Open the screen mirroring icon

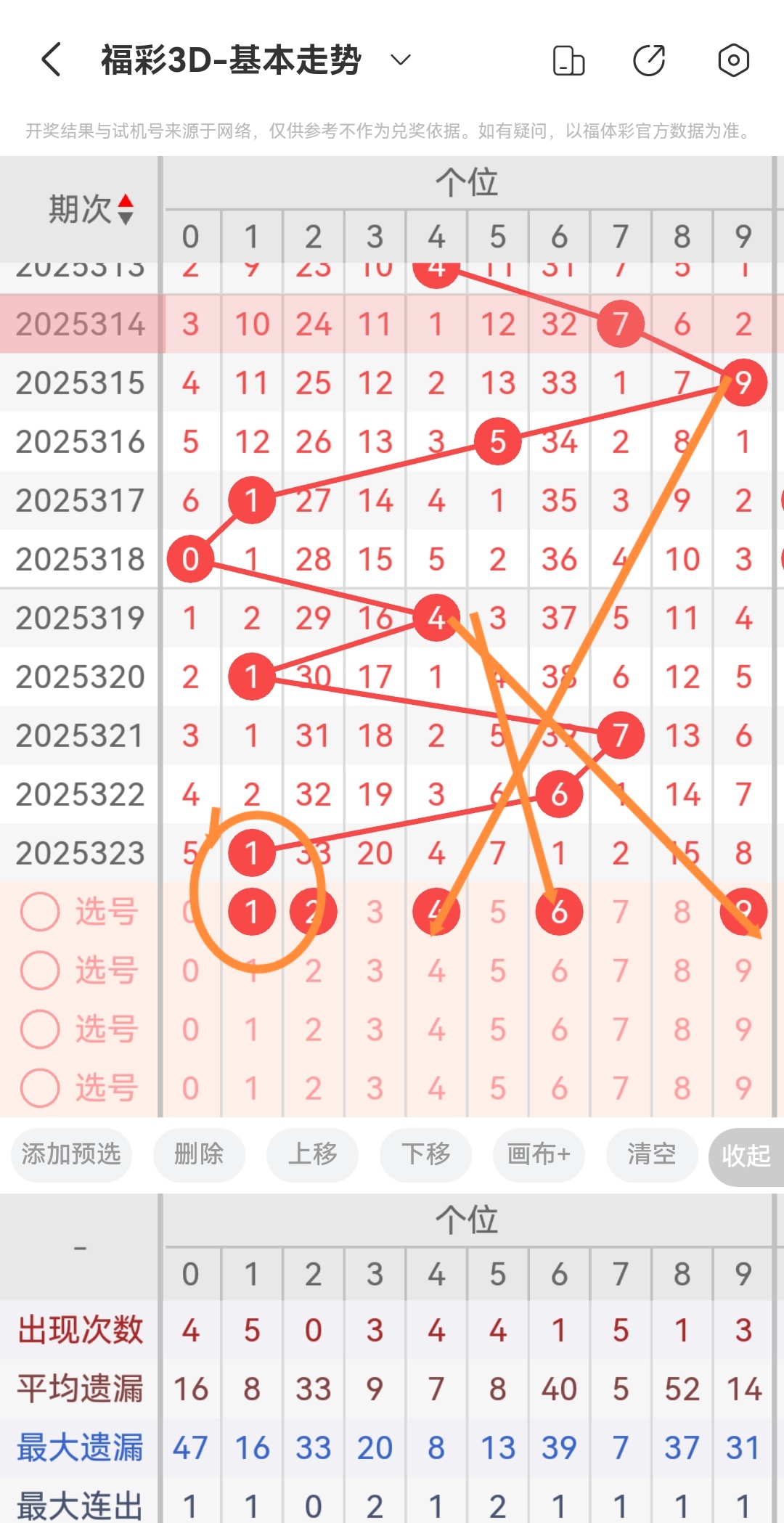[568, 60]
